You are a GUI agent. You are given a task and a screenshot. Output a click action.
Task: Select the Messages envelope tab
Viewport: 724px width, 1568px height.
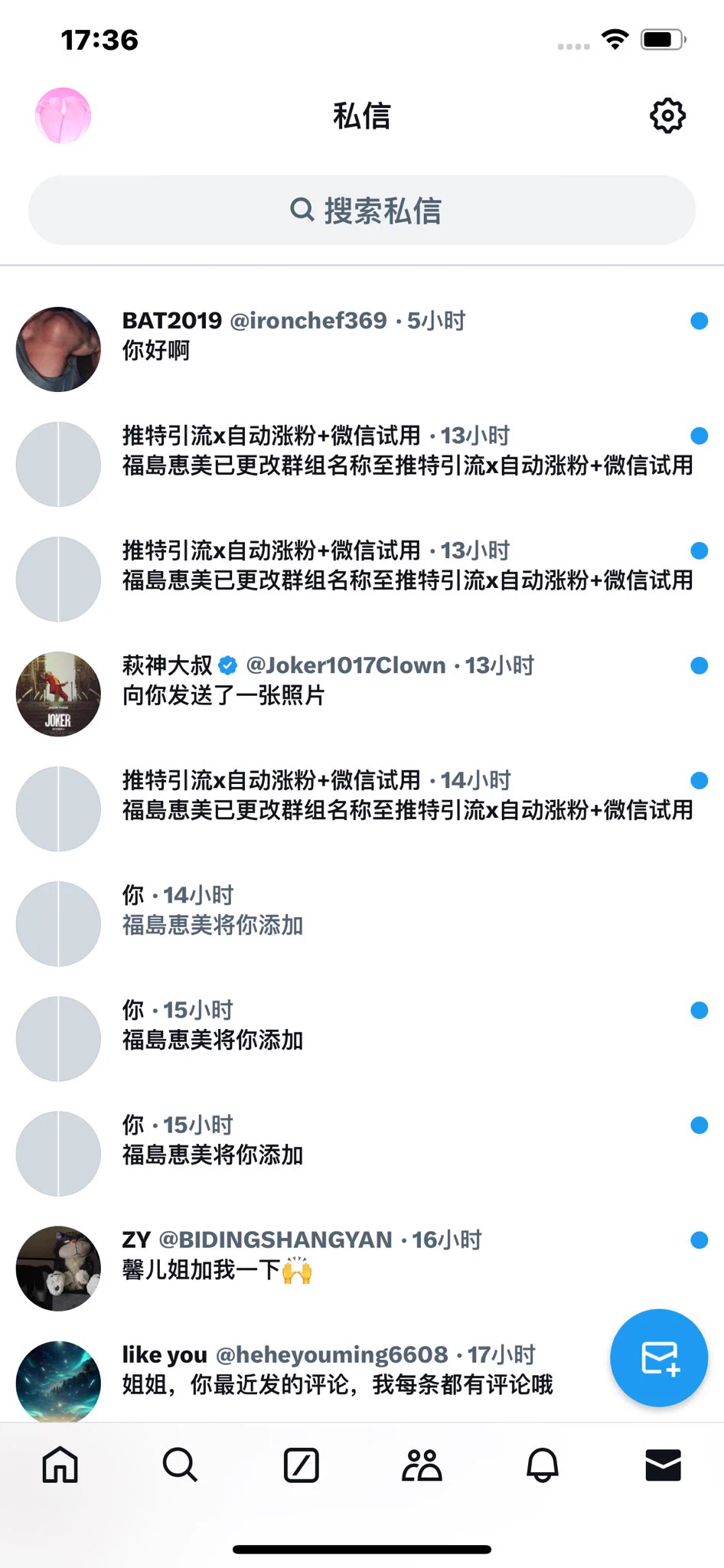pyautogui.click(x=663, y=1465)
